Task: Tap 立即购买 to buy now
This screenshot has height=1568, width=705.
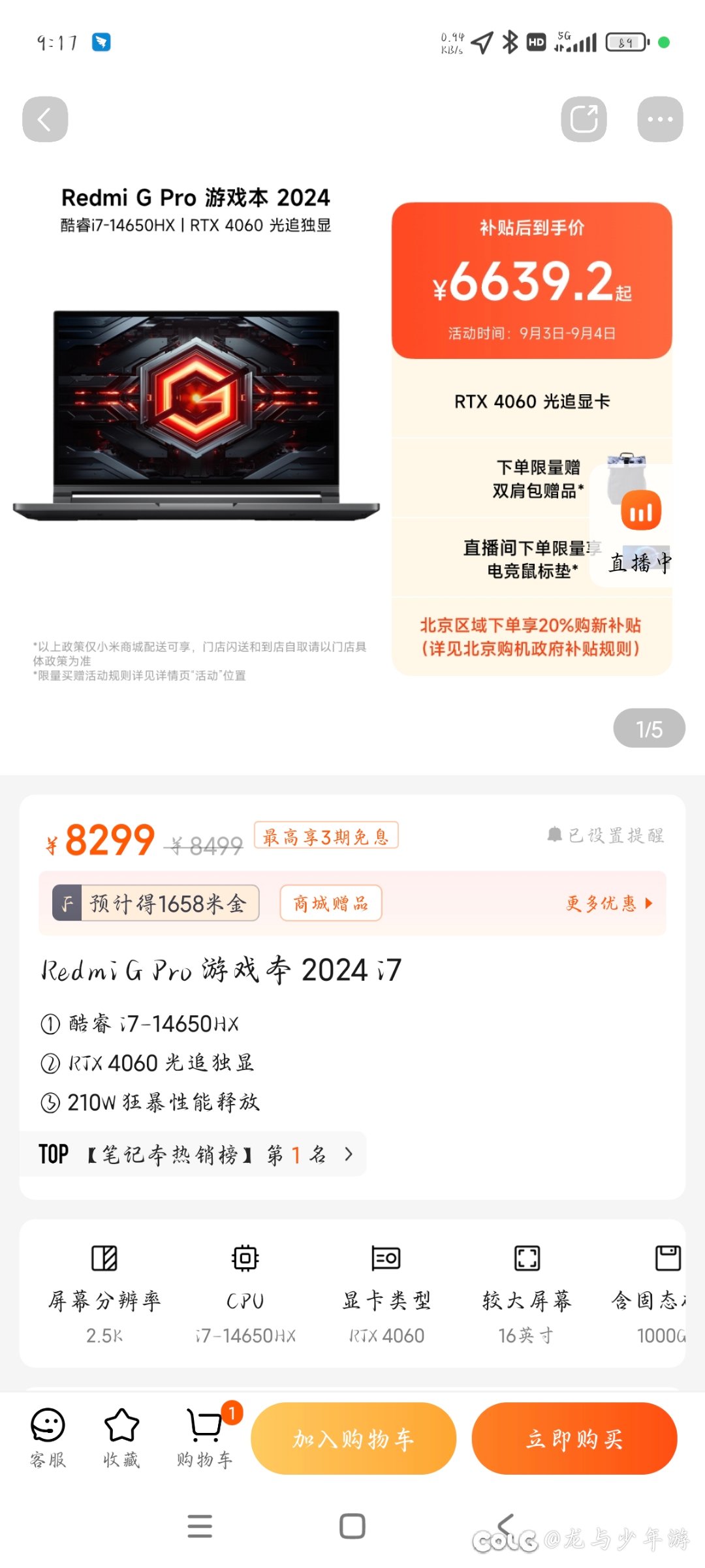Action: (x=574, y=1438)
